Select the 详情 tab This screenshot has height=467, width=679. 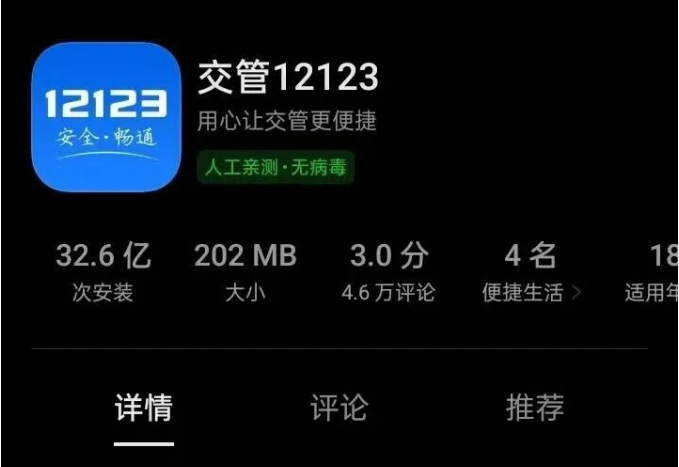pos(143,408)
